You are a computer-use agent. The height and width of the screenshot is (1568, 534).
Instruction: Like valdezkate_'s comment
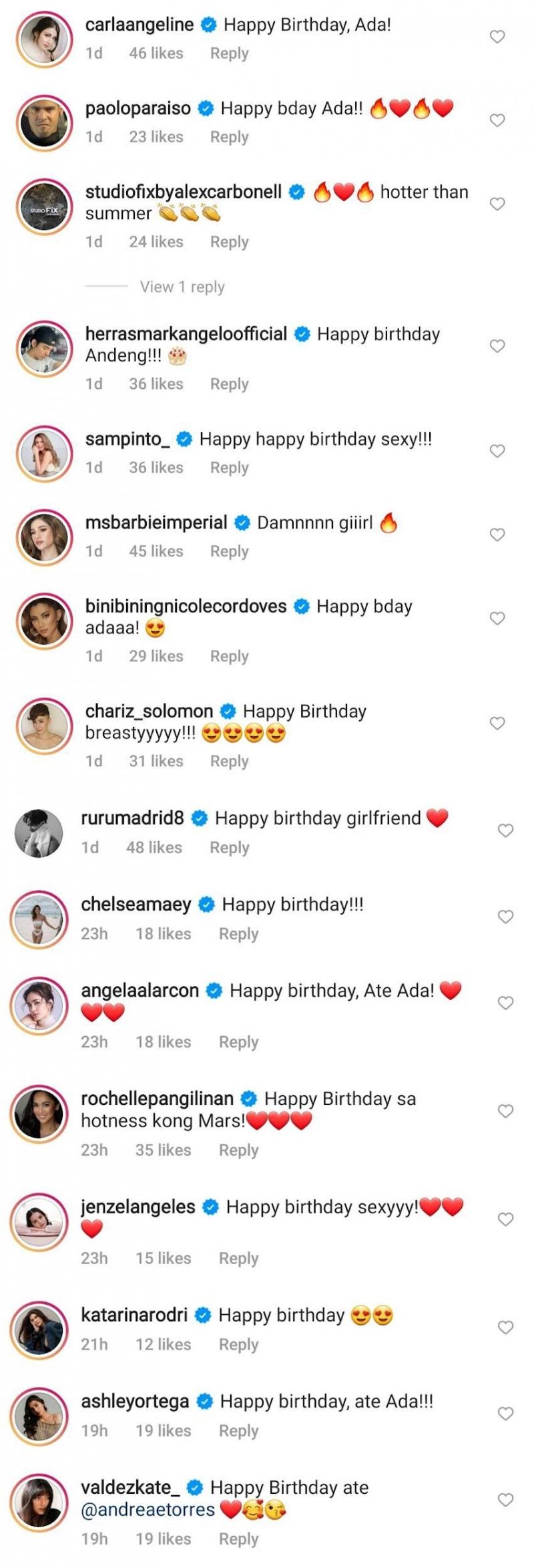505,1500
